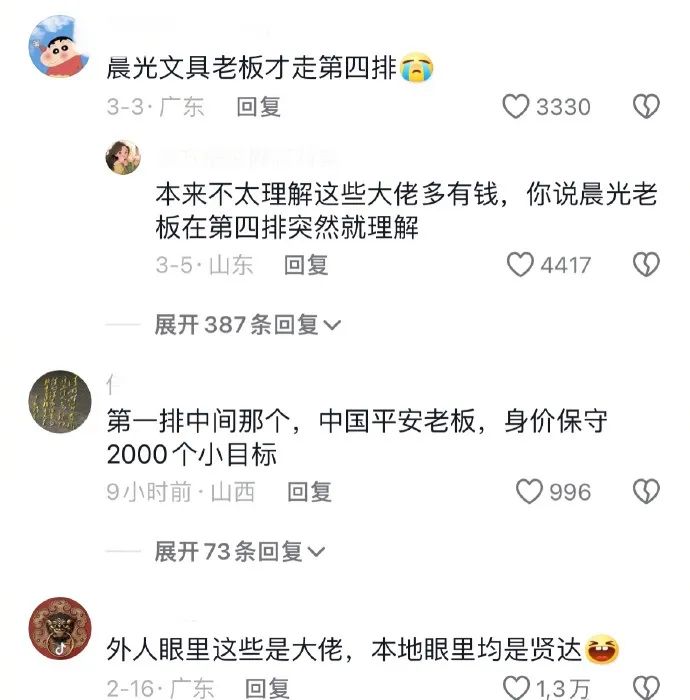Reply to the 中国平安老板 comment from 山西
The width and height of the screenshot is (690, 700).
click(309, 491)
